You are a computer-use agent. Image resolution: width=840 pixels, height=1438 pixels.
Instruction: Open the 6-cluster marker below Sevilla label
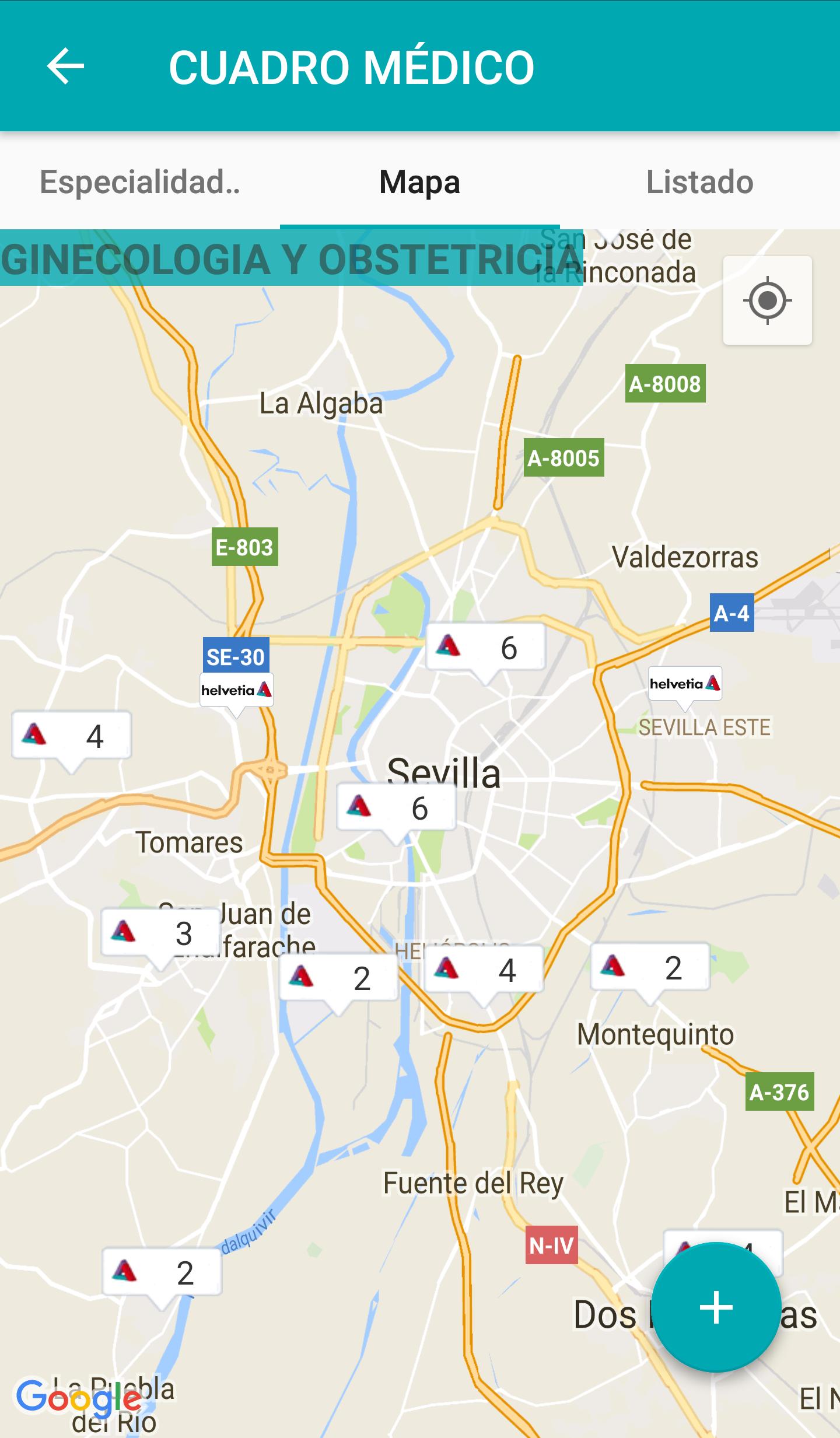[x=396, y=808]
